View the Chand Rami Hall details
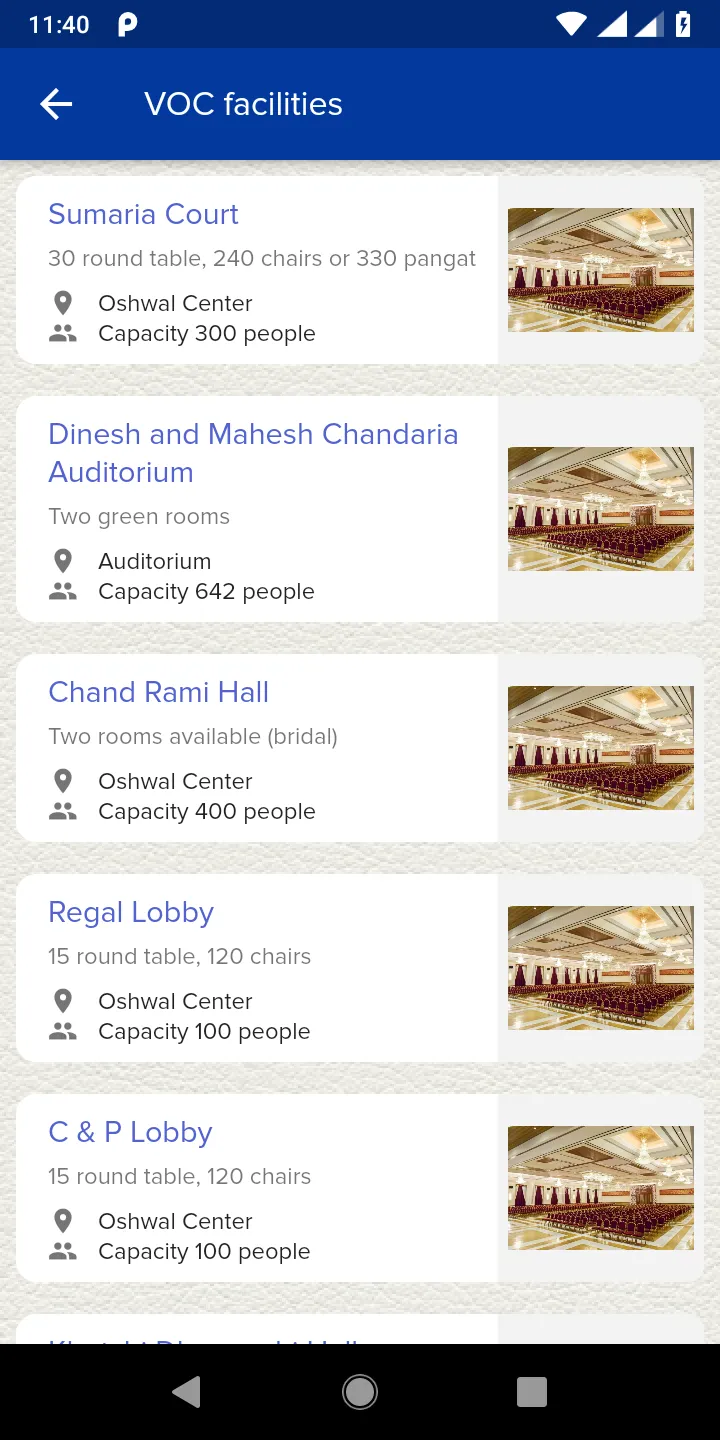This screenshot has width=720, height=1440. tap(360, 748)
